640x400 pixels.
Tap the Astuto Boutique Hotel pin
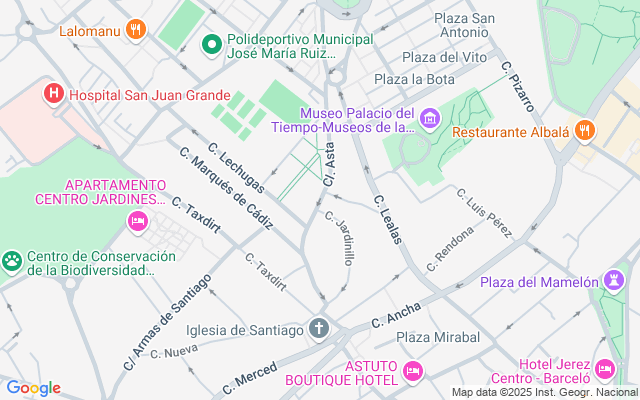pyautogui.click(x=412, y=372)
